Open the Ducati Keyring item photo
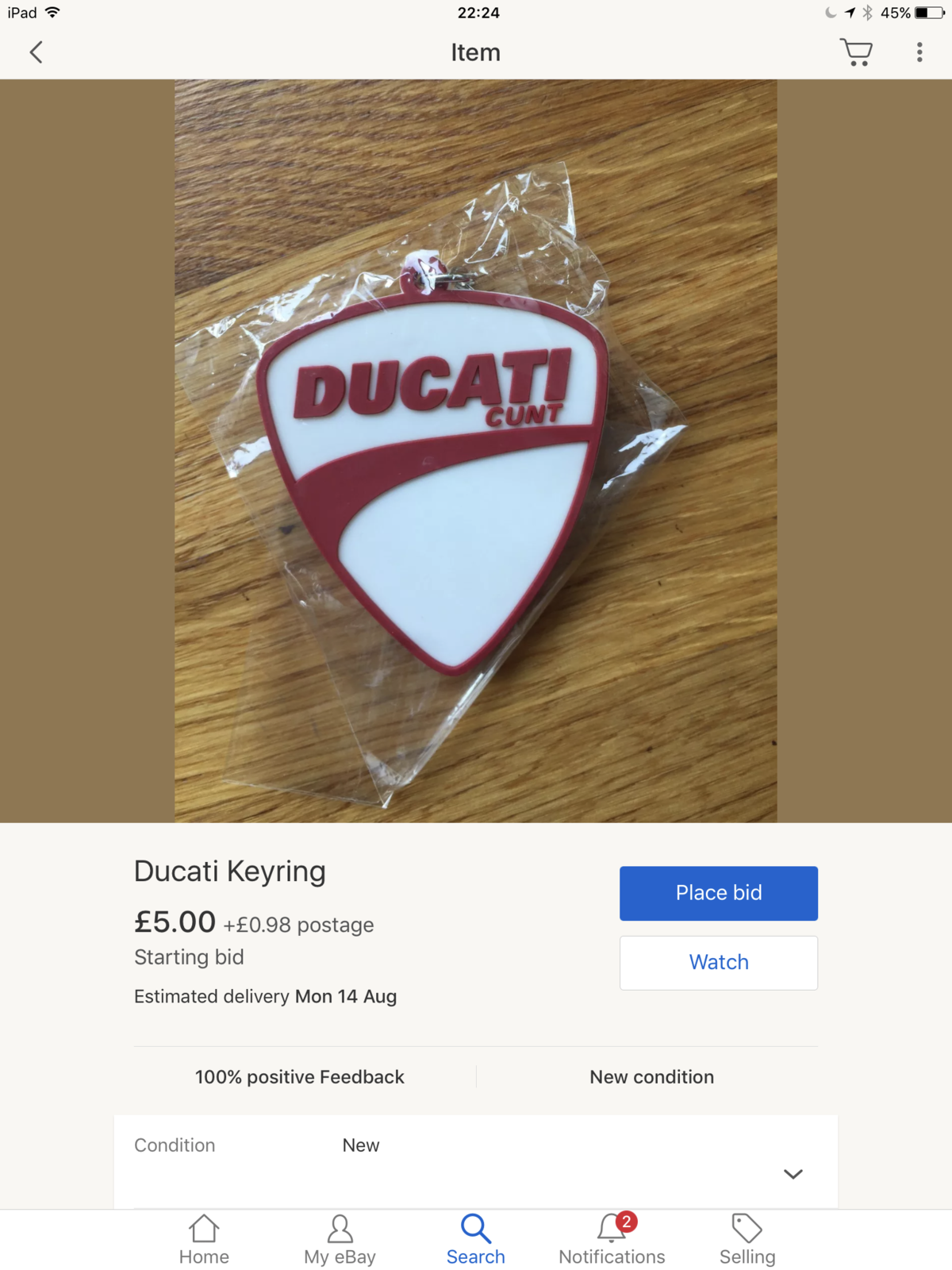Image resolution: width=952 pixels, height=1270 pixels. (x=475, y=450)
